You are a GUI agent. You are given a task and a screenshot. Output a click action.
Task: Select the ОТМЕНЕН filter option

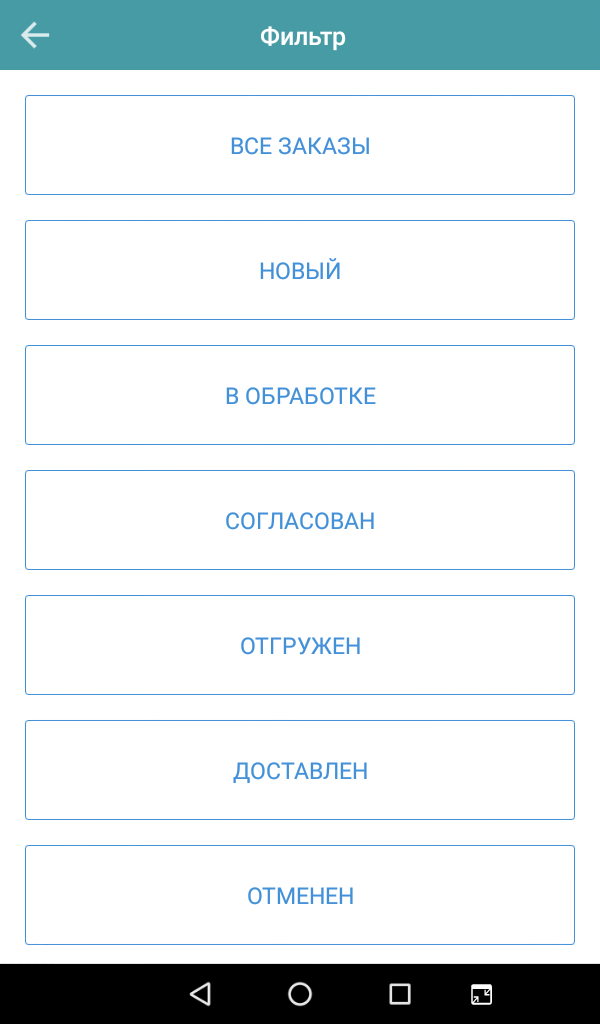point(300,895)
